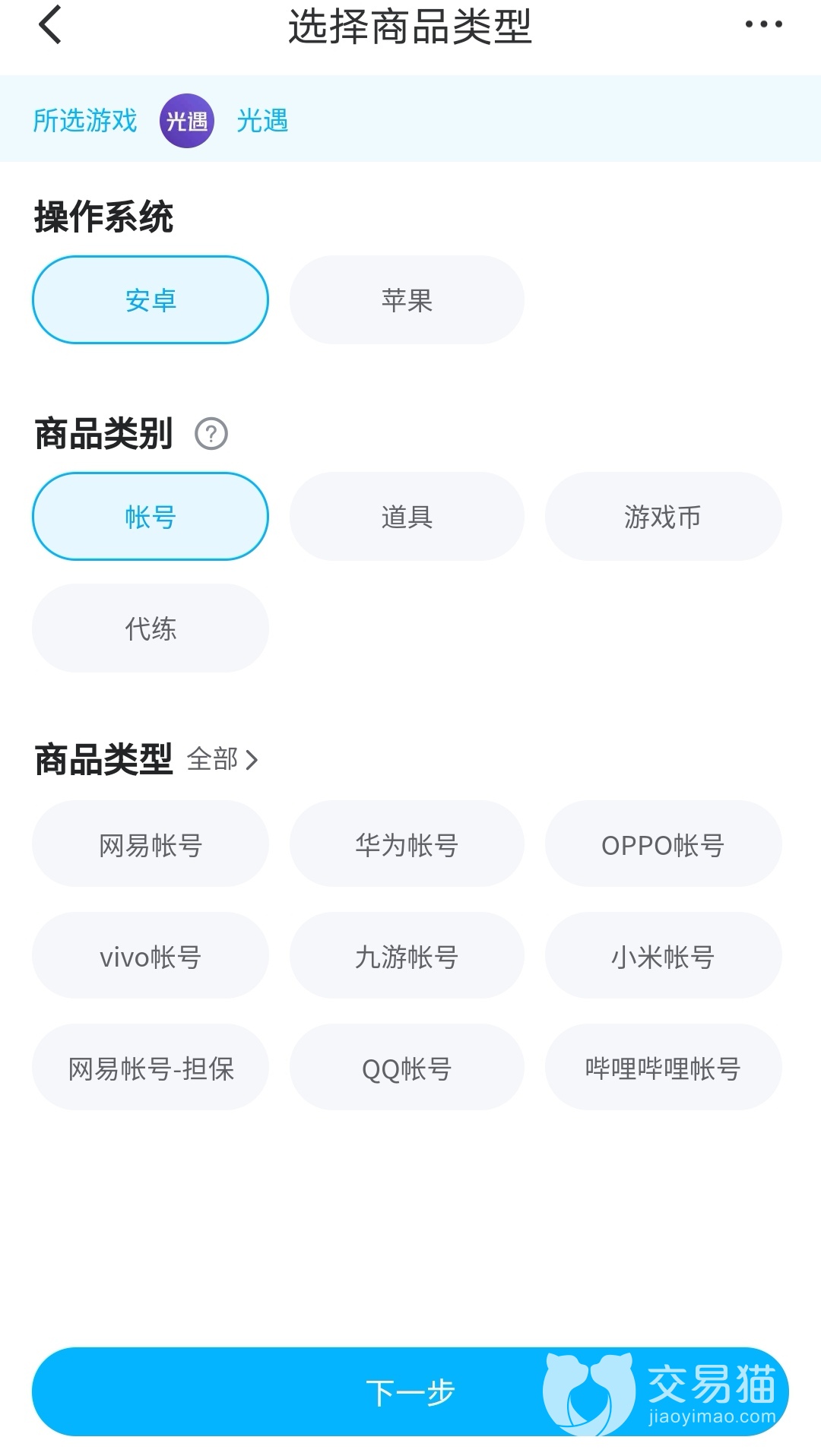
Task: Select 华为帐号 type
Action: (407, 844)
